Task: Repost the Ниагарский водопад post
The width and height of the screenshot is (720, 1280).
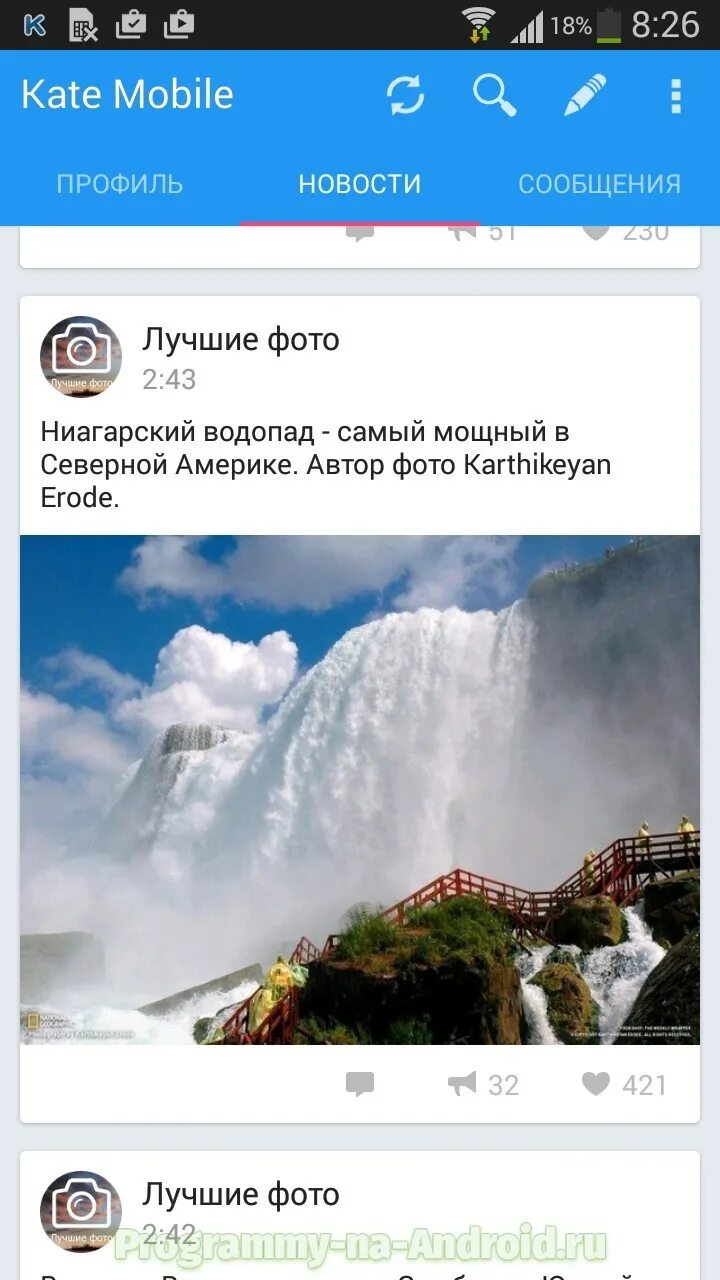Action: pos(483,1085)
